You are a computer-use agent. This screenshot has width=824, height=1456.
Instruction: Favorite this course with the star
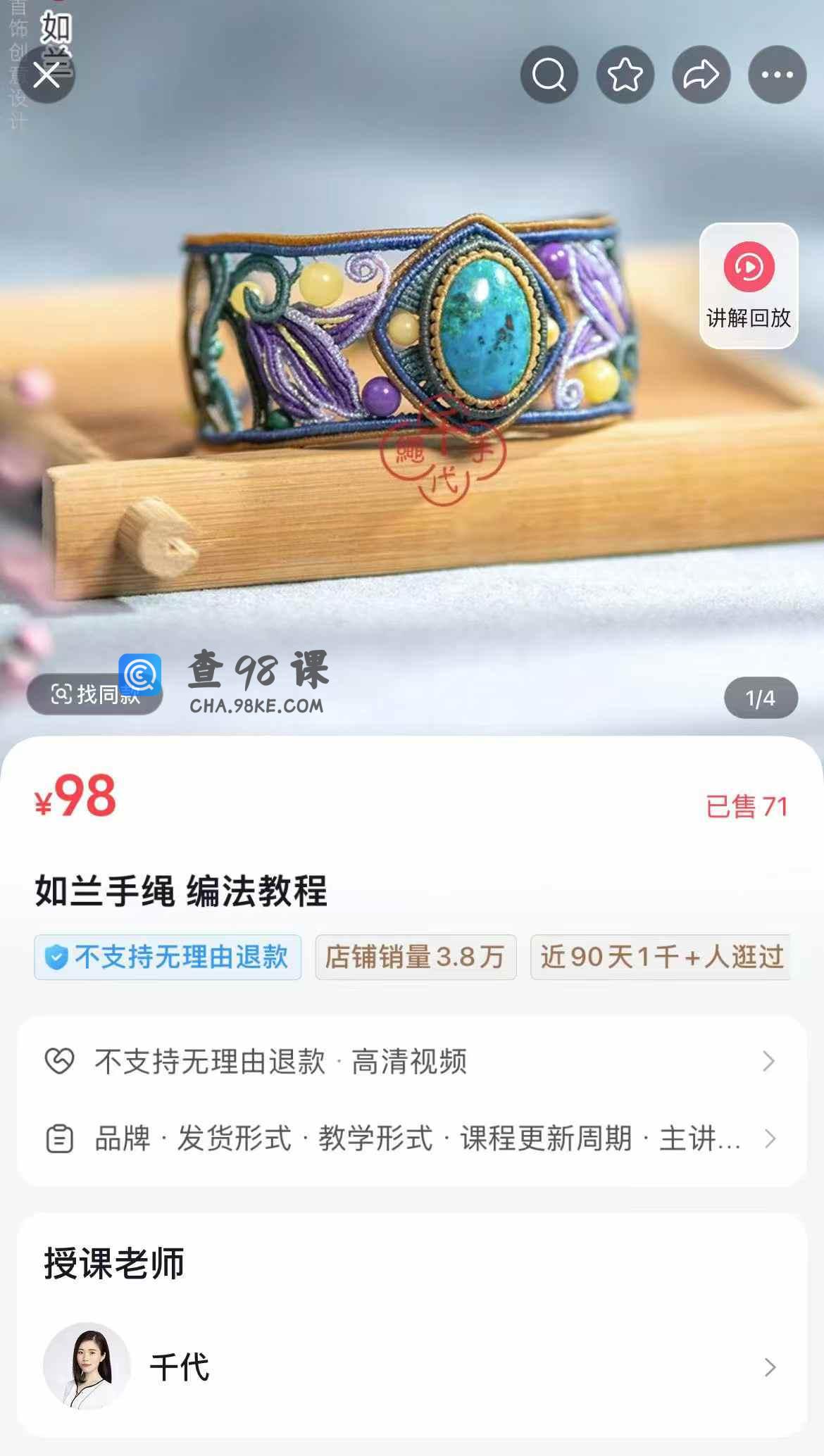(625, 75)
